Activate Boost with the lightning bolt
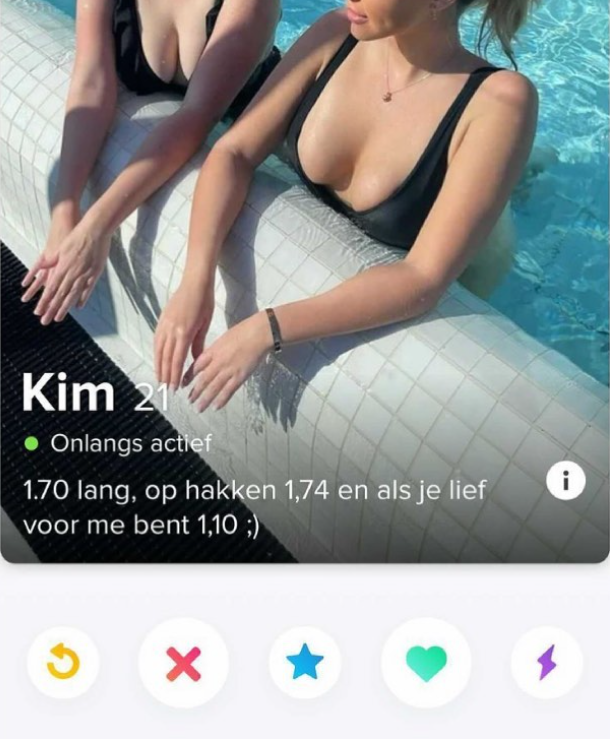 pyautogui.click(x=546, y=662)
